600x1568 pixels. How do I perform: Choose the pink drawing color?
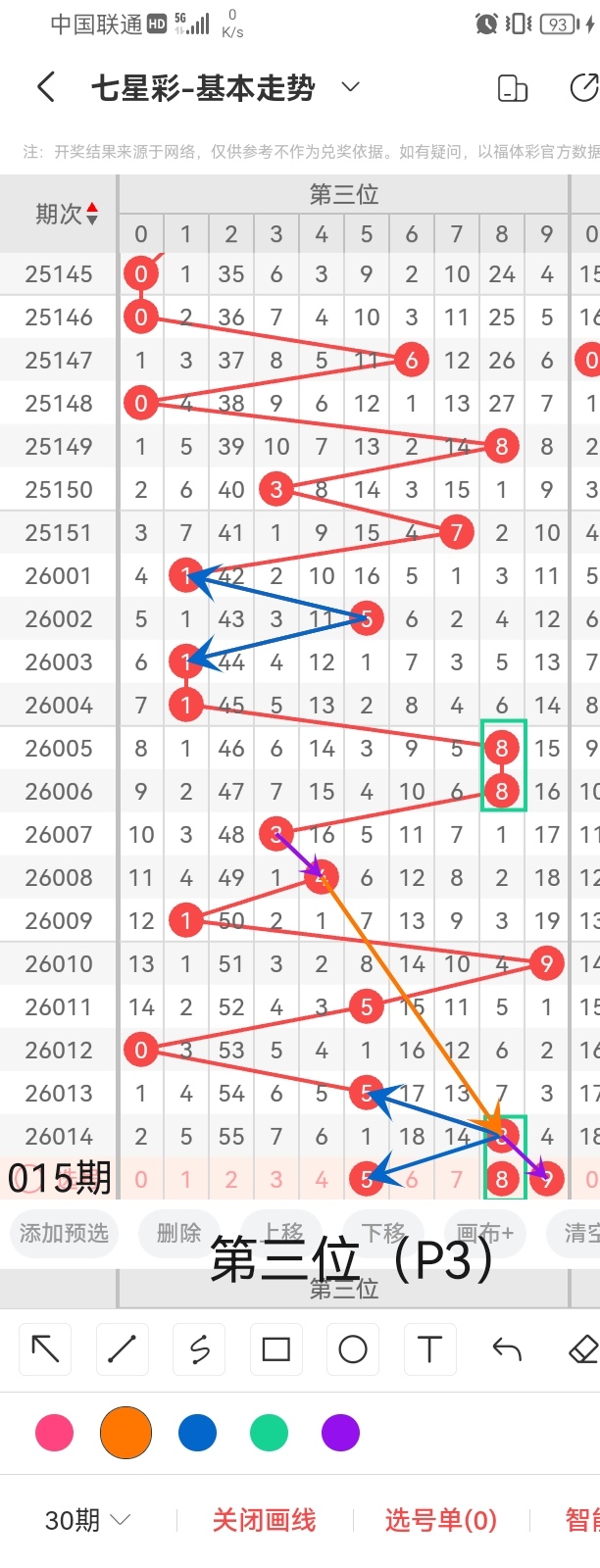point(54,1433)
